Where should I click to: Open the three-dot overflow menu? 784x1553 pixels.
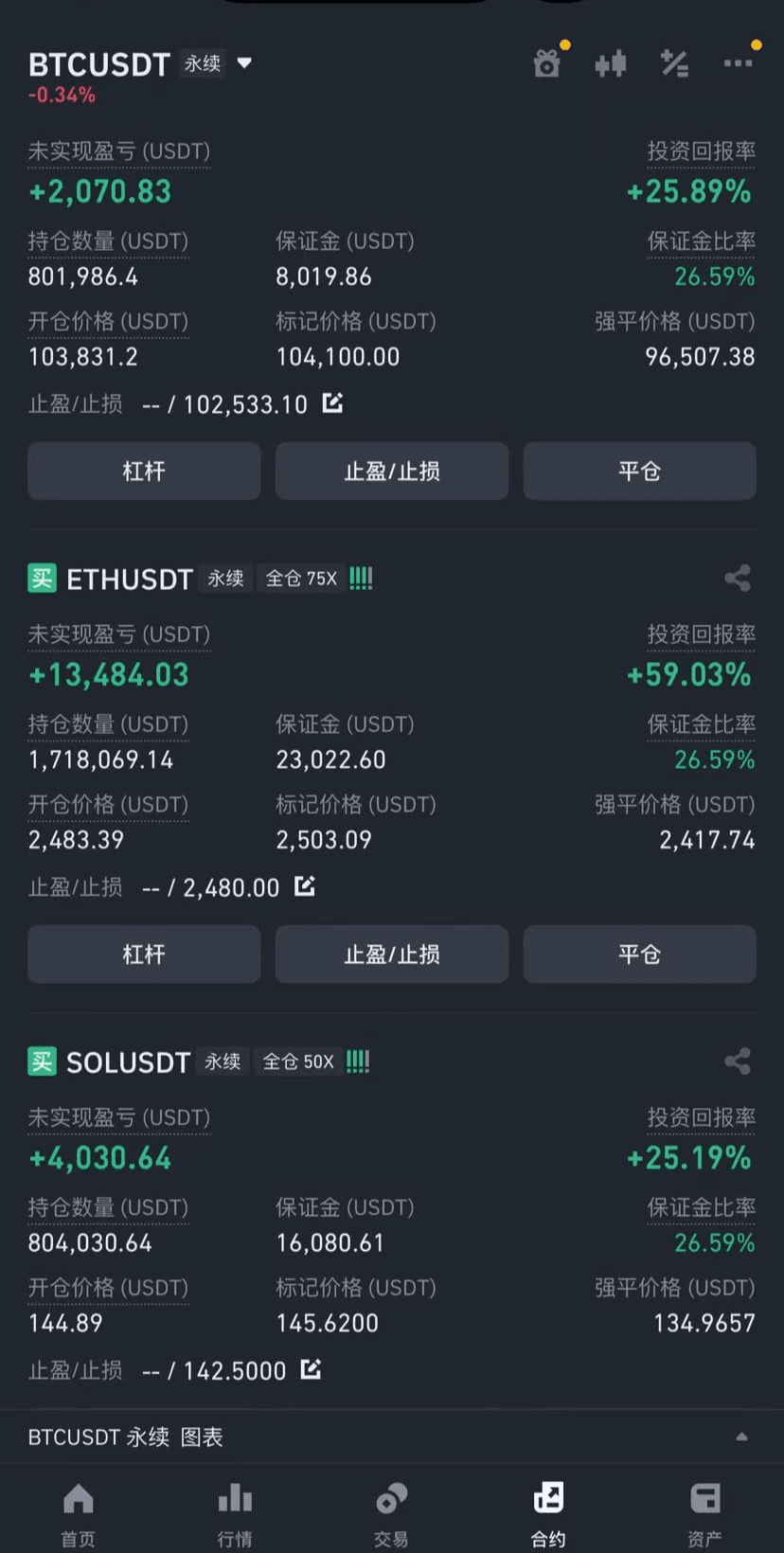[738, 63]
